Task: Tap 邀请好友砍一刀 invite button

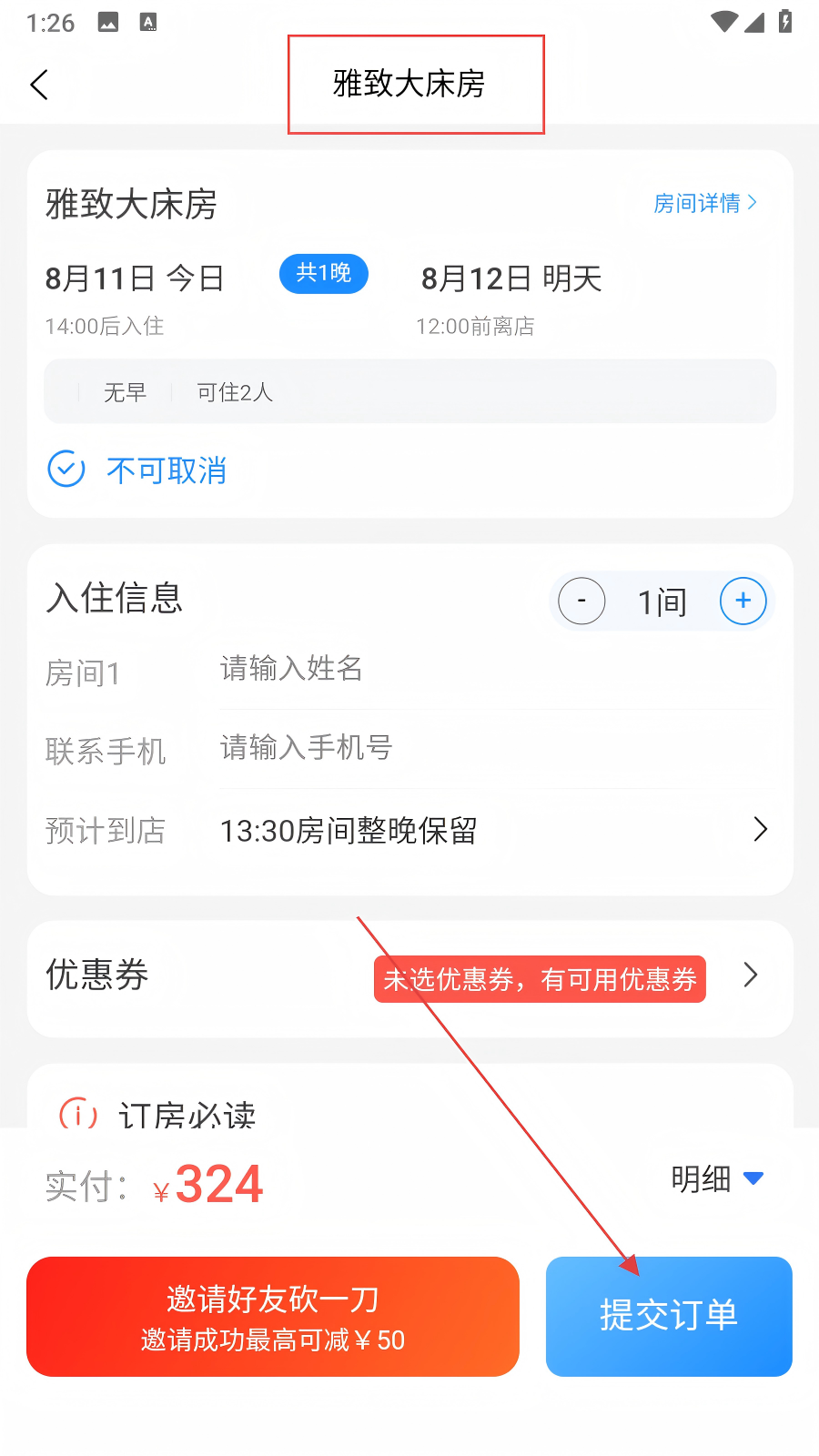Action: (273, 1317)
